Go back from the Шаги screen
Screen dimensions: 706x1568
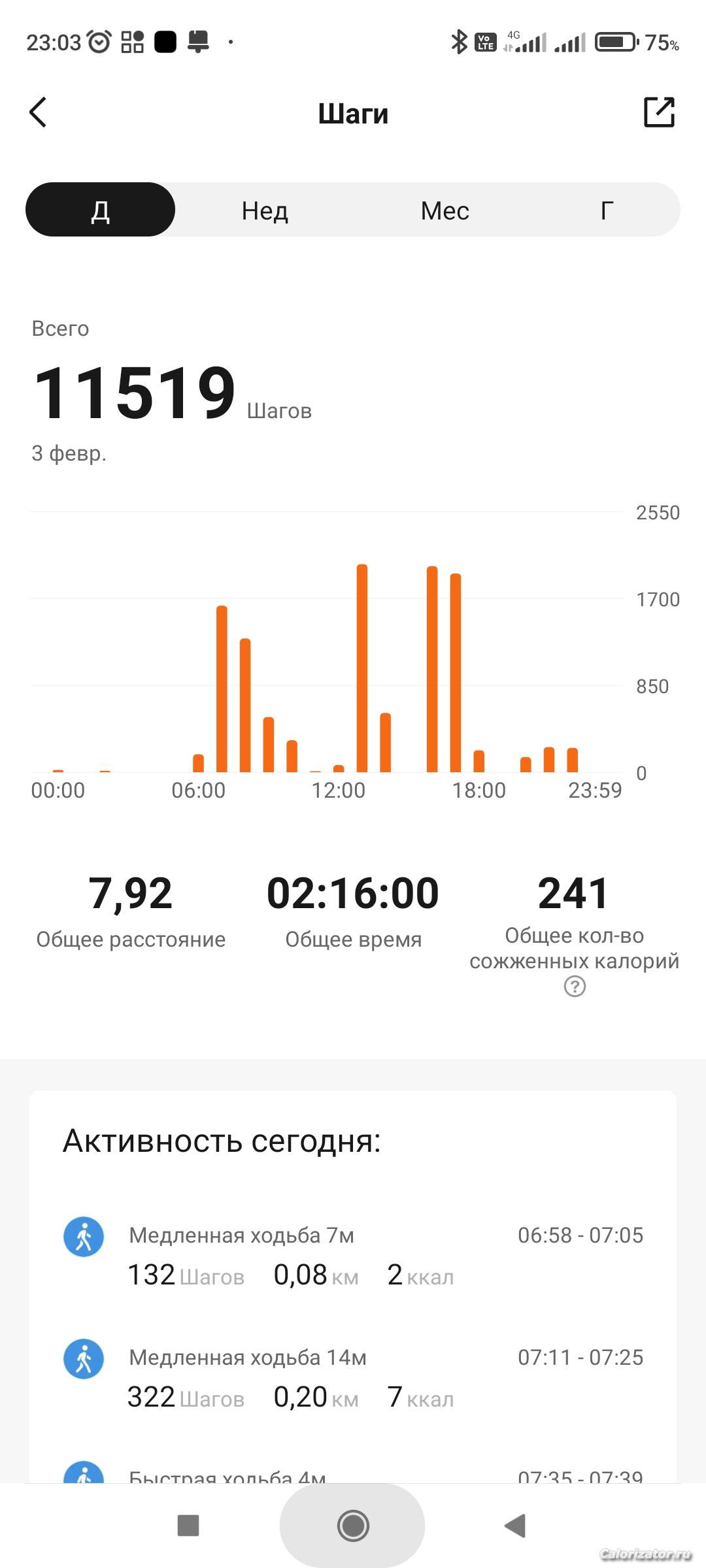pyautogui.click(x=39, y=112)
